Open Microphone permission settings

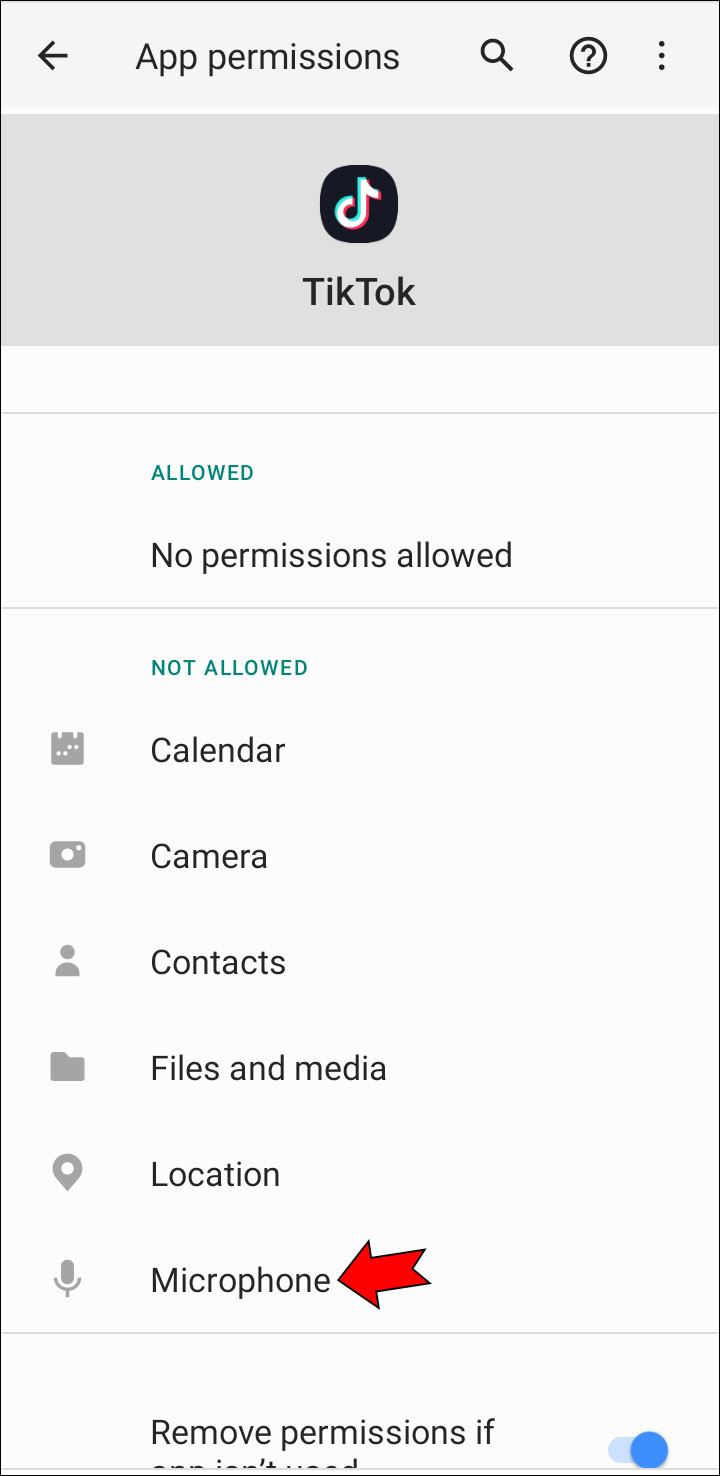(x=240, y=1279)
